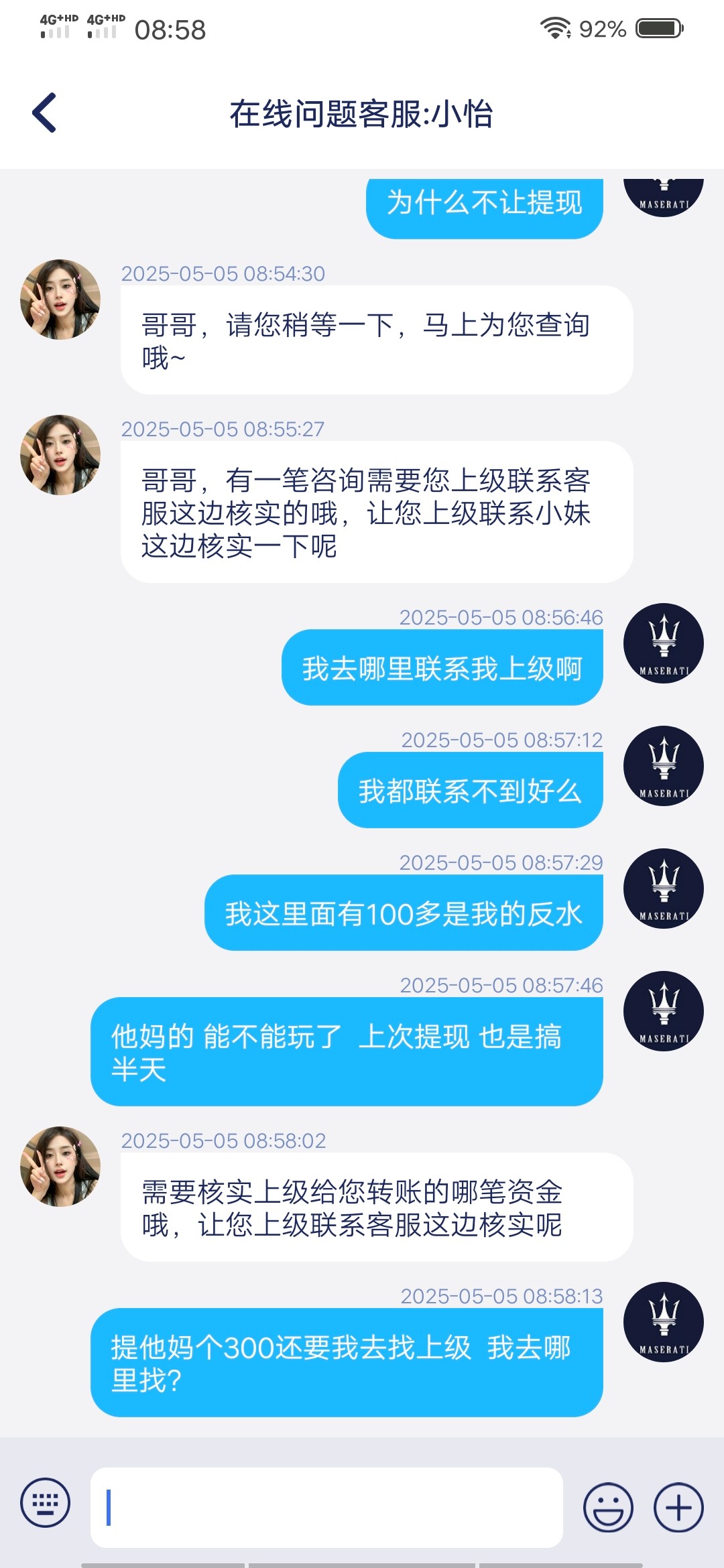Screen dimensions: 724x1568
Task: Focus the message input field
Action: click(x=326, y=1507)
